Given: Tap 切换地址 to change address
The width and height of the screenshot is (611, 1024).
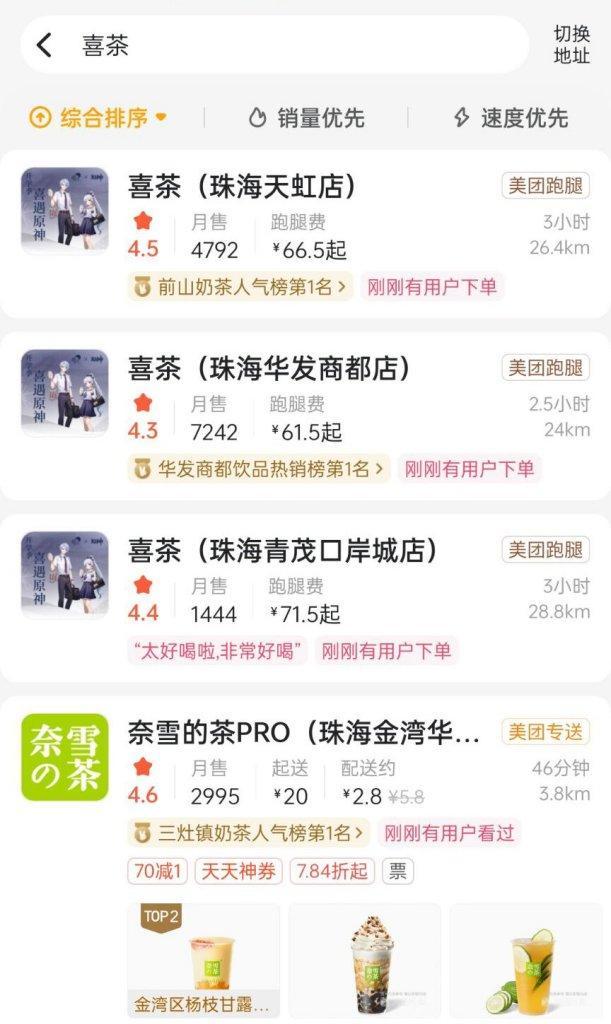Looking at the screenshot, I should point(571,45).
